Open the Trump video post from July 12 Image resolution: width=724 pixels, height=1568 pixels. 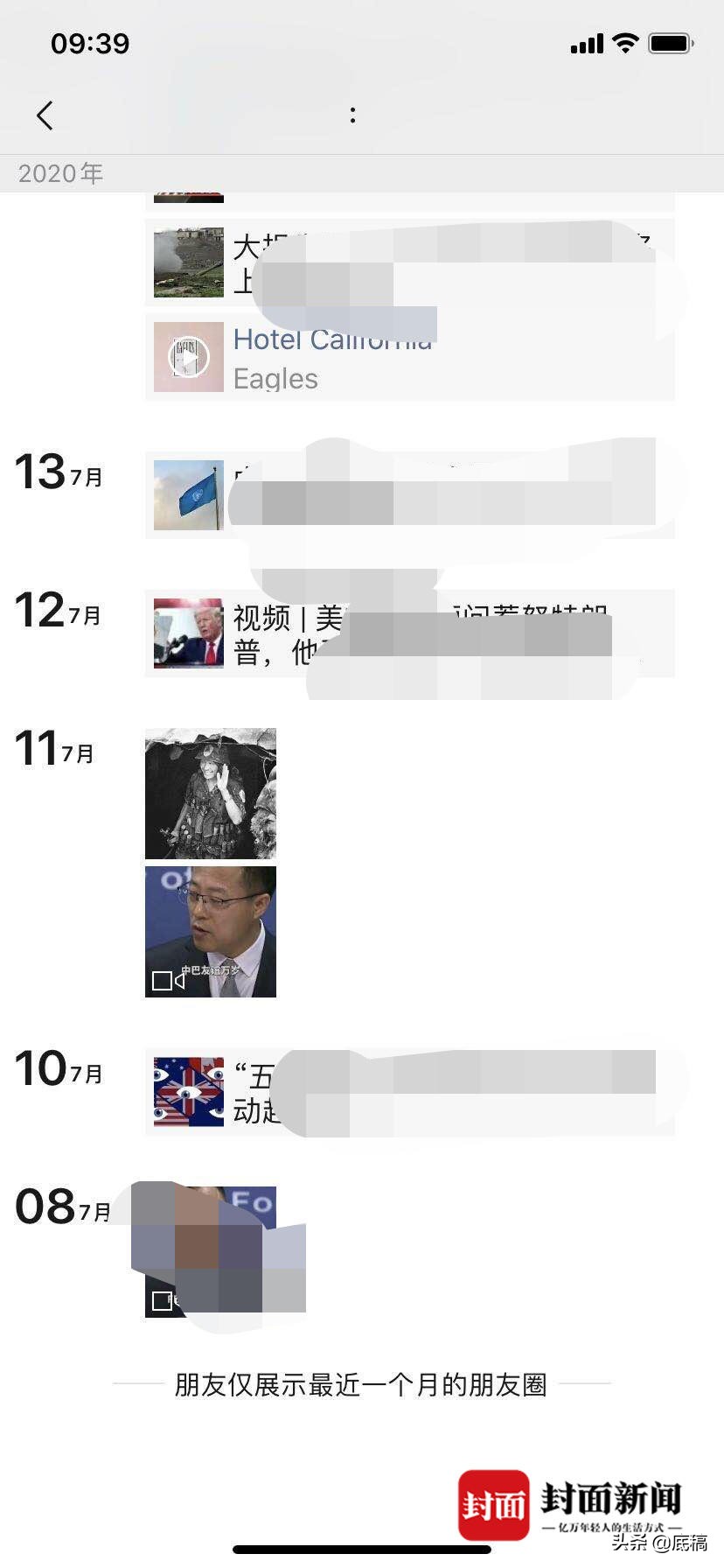point(188,633)
